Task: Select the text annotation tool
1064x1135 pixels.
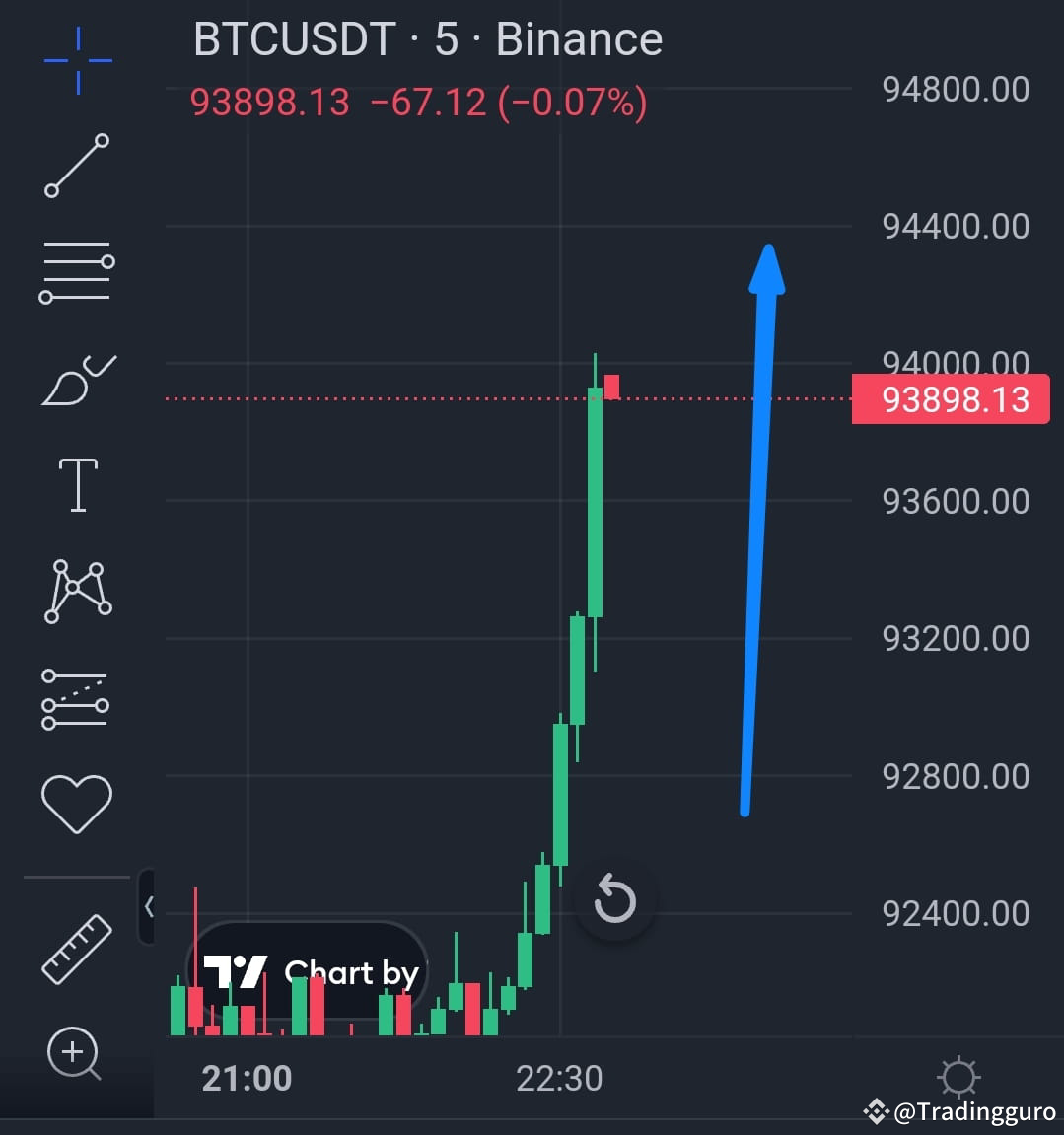Action: (76, 482)
